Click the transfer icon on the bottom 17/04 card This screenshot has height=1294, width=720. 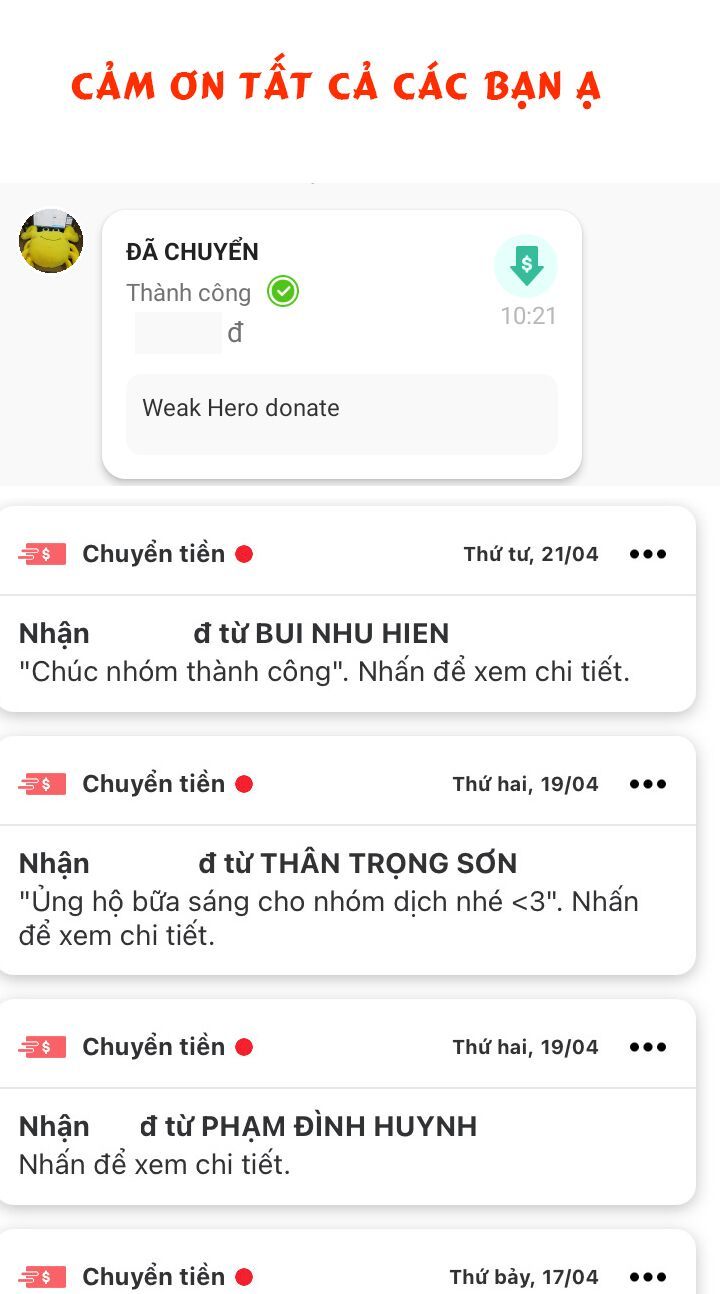pyautogui.click(x=41, y=1276)
